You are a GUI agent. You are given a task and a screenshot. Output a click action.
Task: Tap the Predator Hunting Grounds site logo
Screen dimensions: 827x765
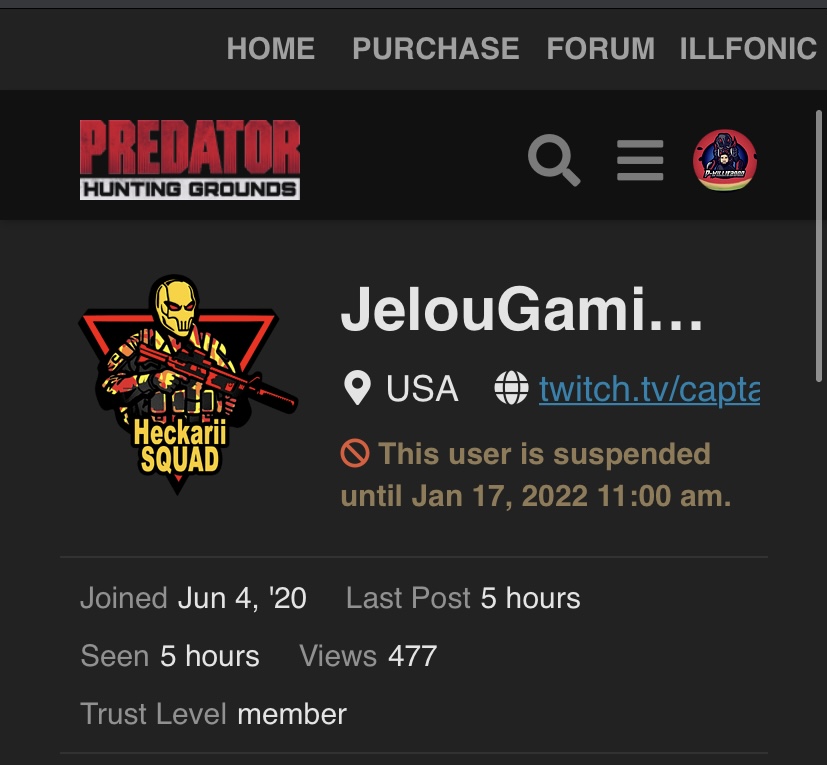190,159
